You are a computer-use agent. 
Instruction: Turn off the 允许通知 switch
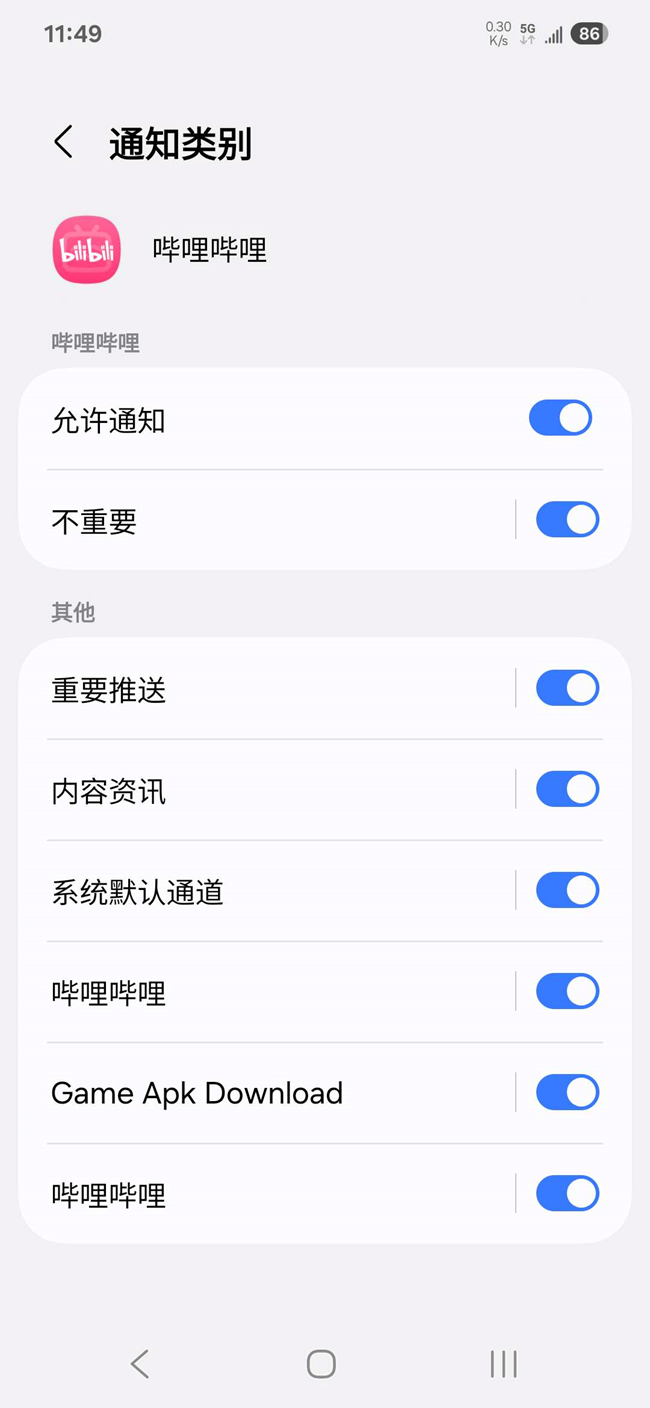coord(560,418)
